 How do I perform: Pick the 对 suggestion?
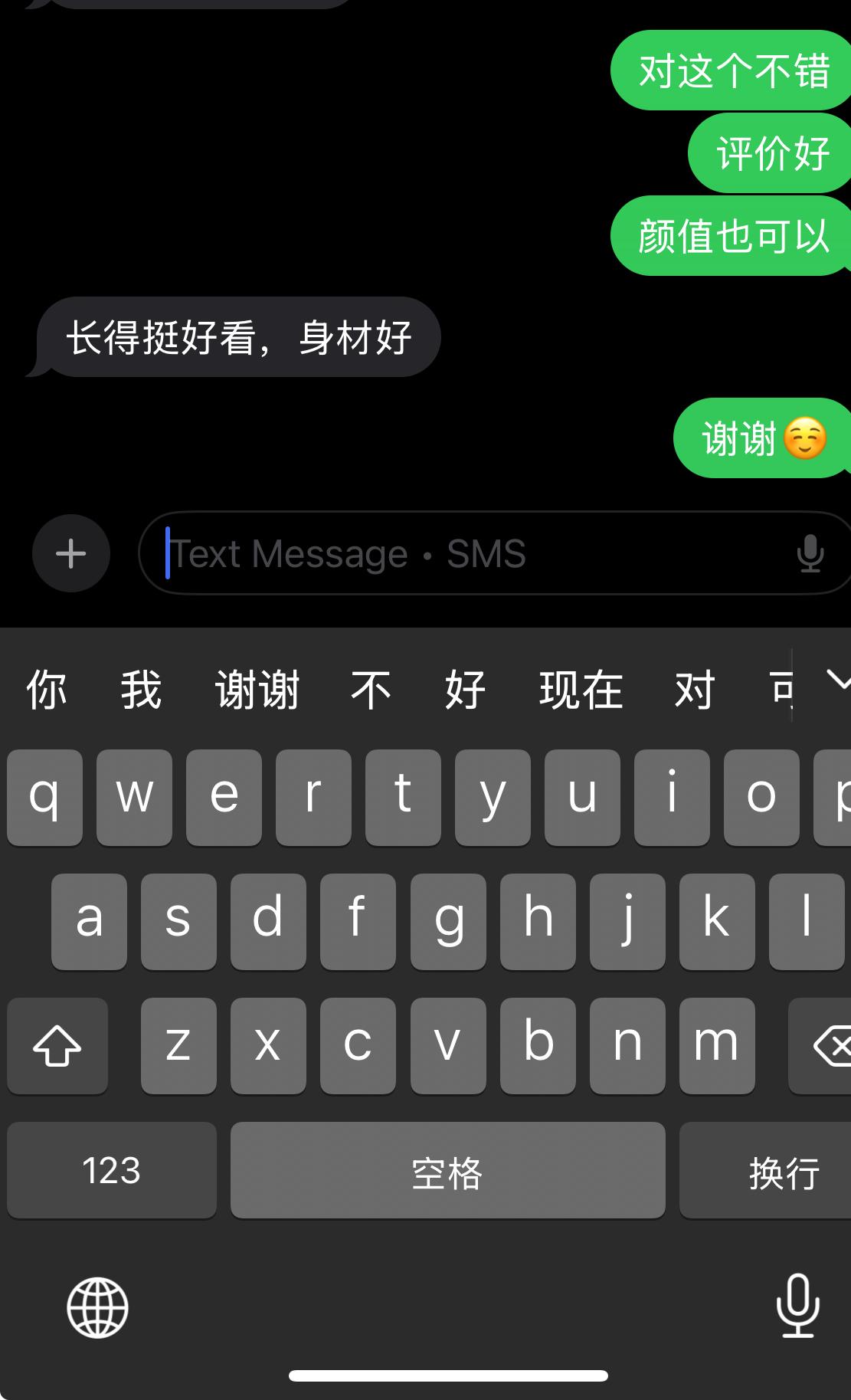[694, 690]
